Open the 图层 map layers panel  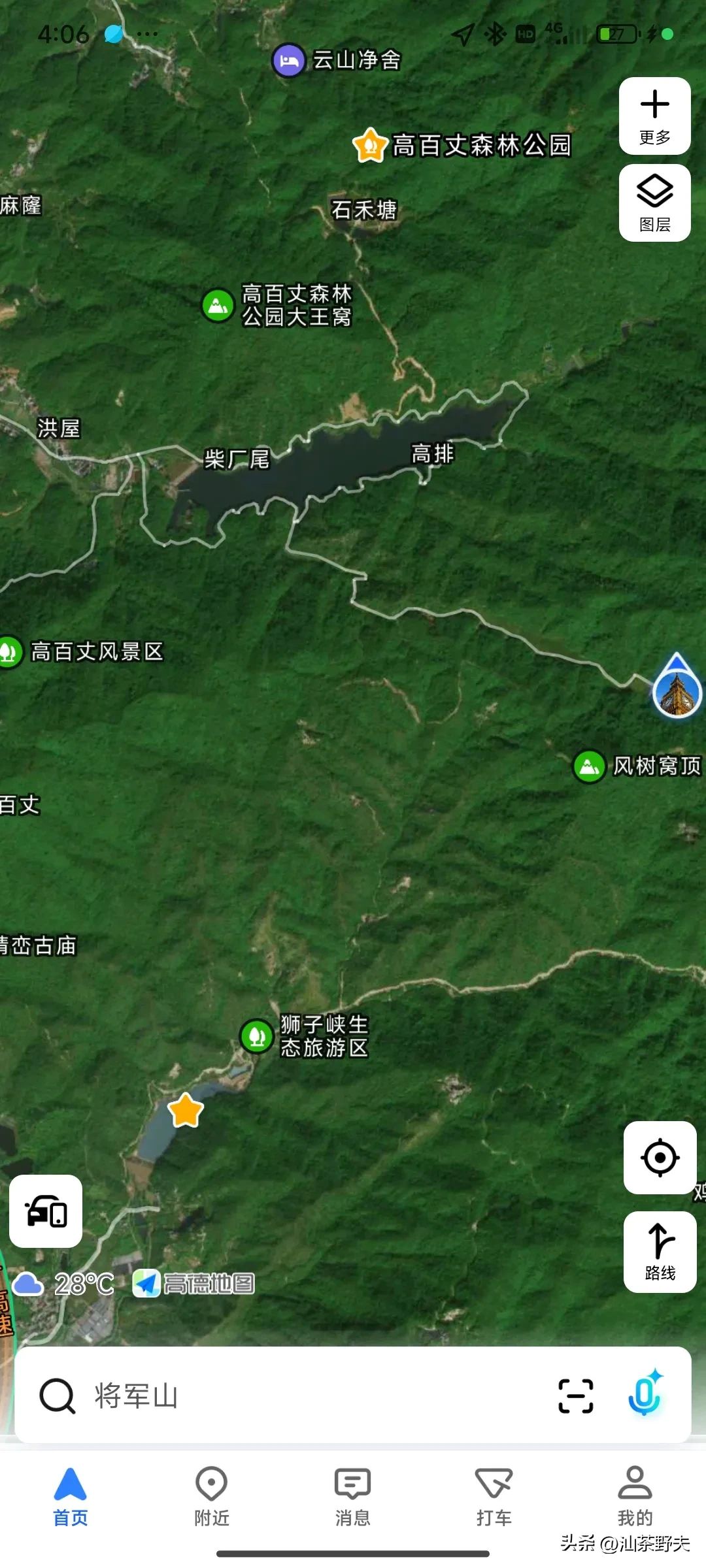[654, 203]
